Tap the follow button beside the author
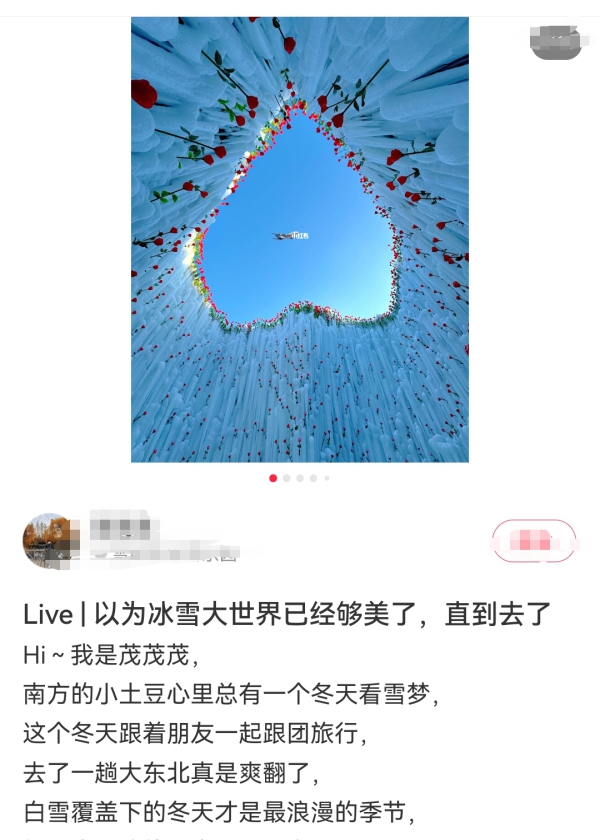Image resolution: width=600 pixels, height=840 pixels. [534, 541]
